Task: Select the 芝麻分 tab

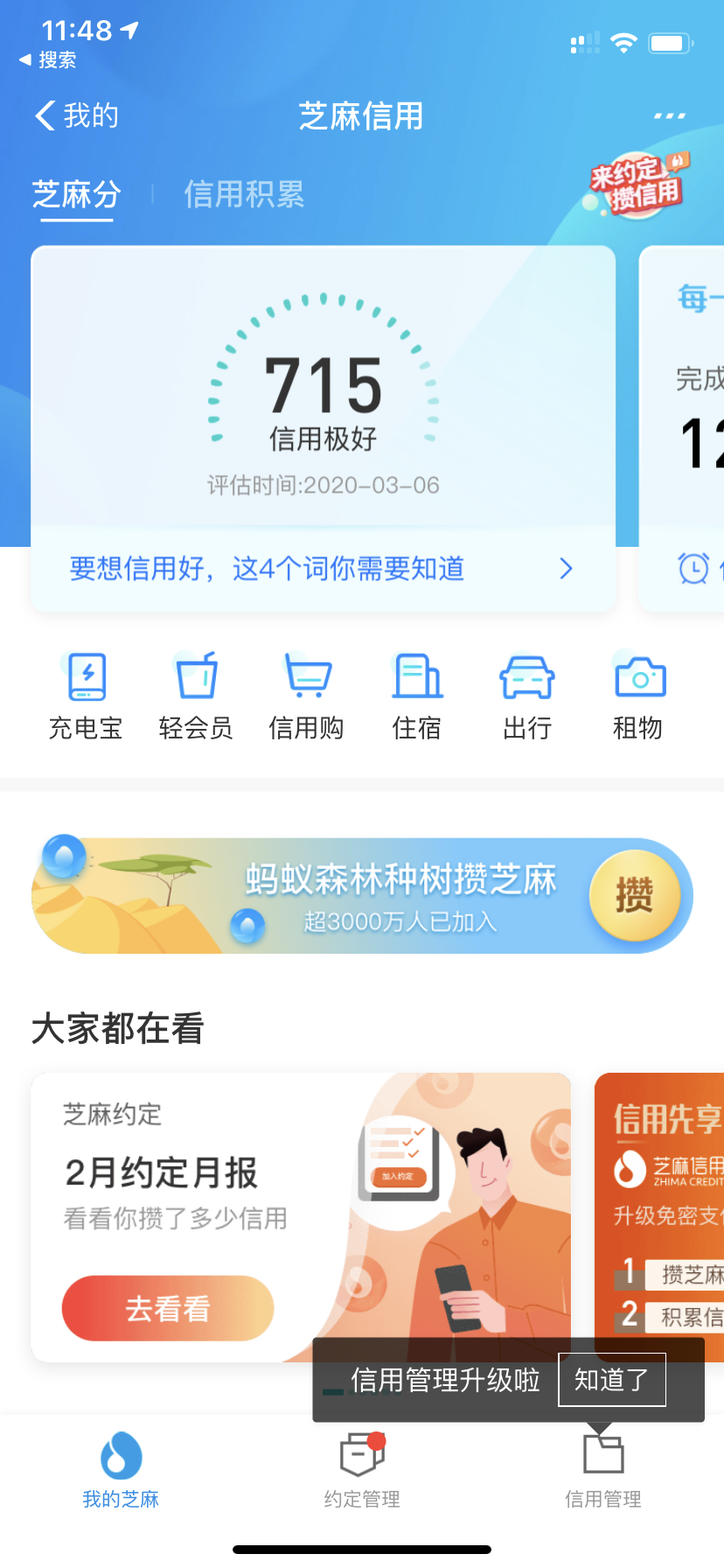Action: [77, 194]
